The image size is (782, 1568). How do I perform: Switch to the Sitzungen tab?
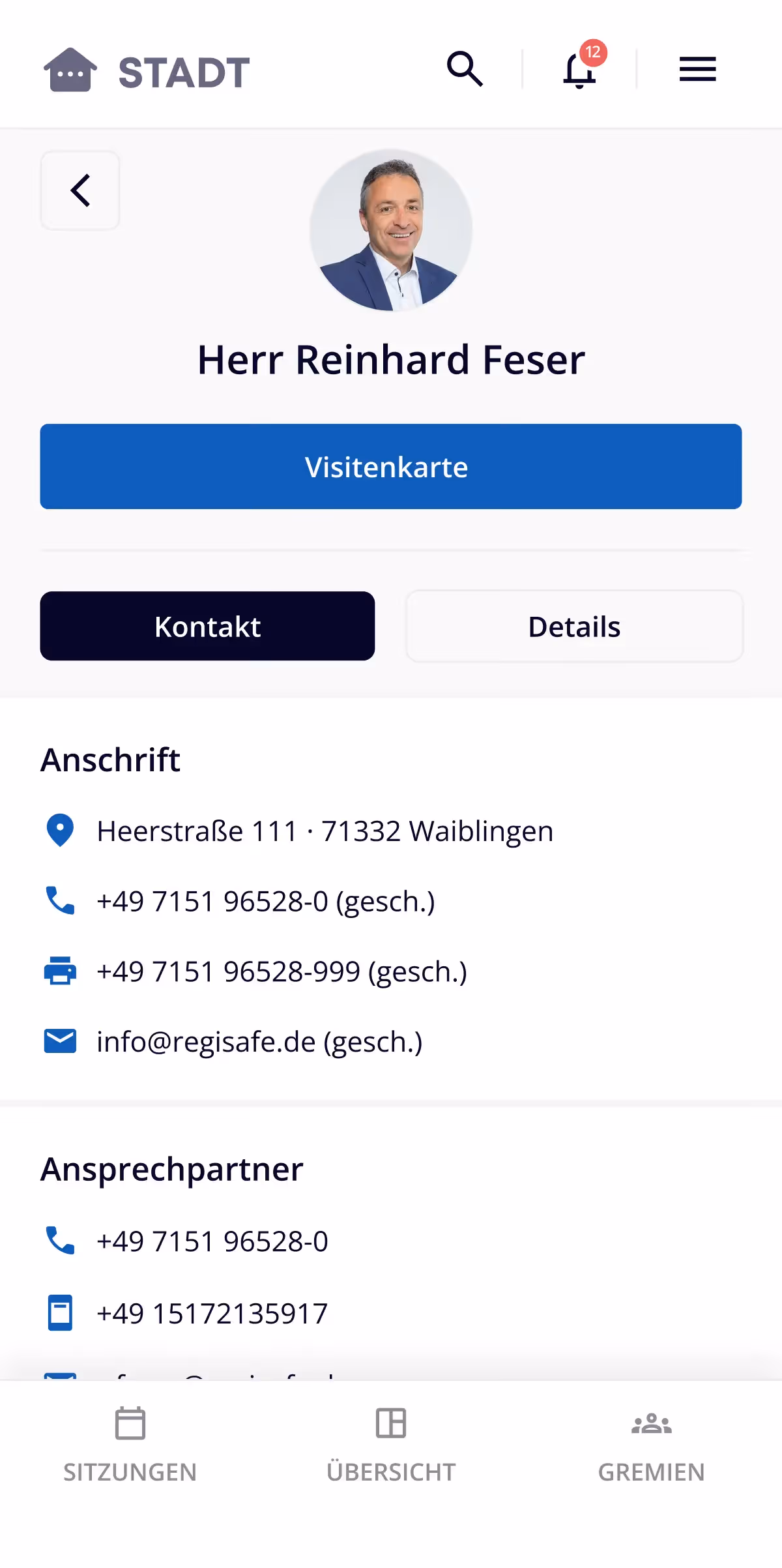(130, 1444)
